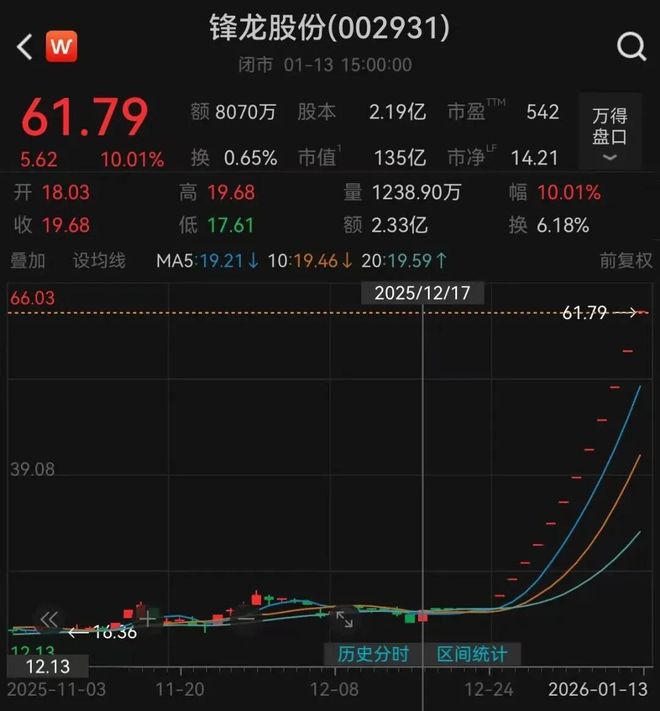The height and width of the screenshot is (711, 660).
Task: Open the search magnifier icon
Action: tap(631, 46)
